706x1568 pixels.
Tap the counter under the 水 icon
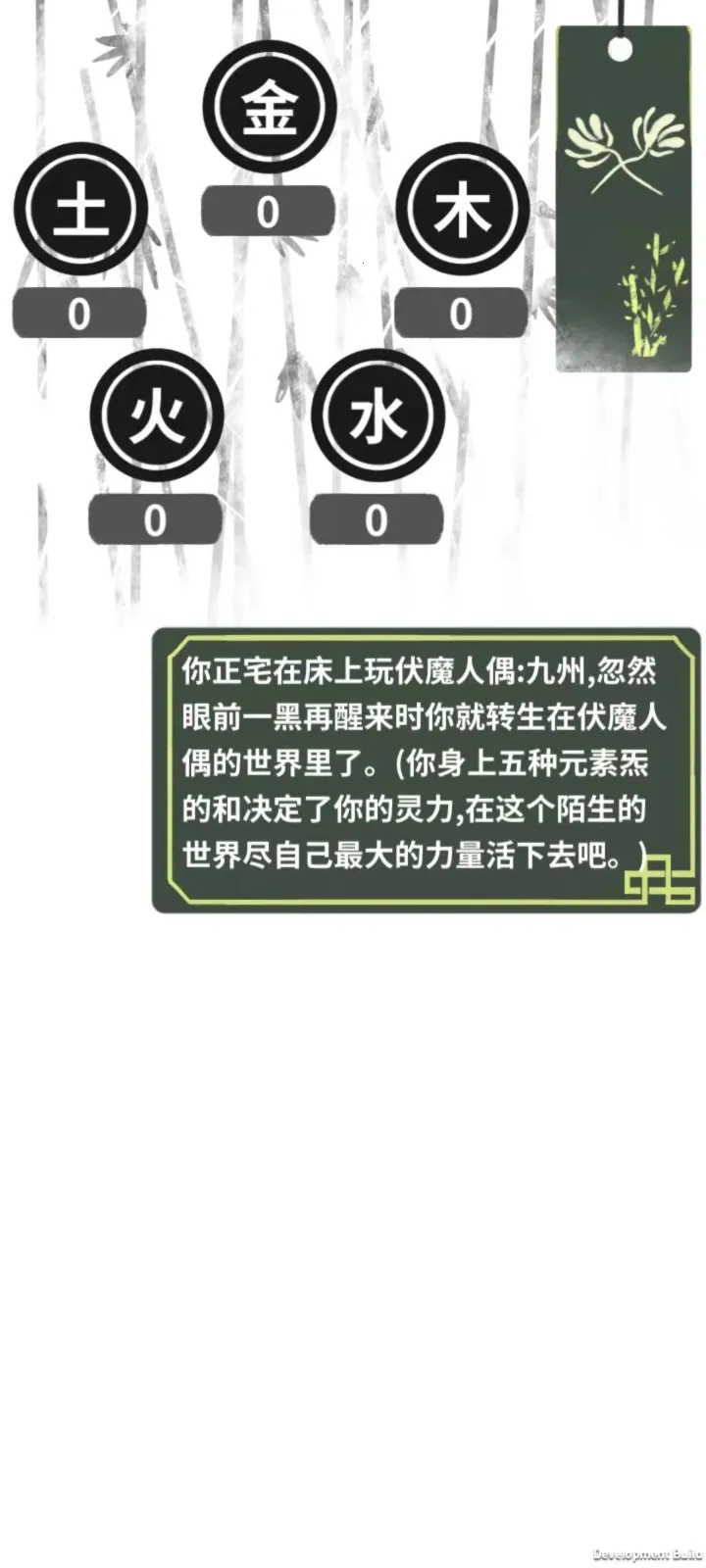(x=378, y=517)
